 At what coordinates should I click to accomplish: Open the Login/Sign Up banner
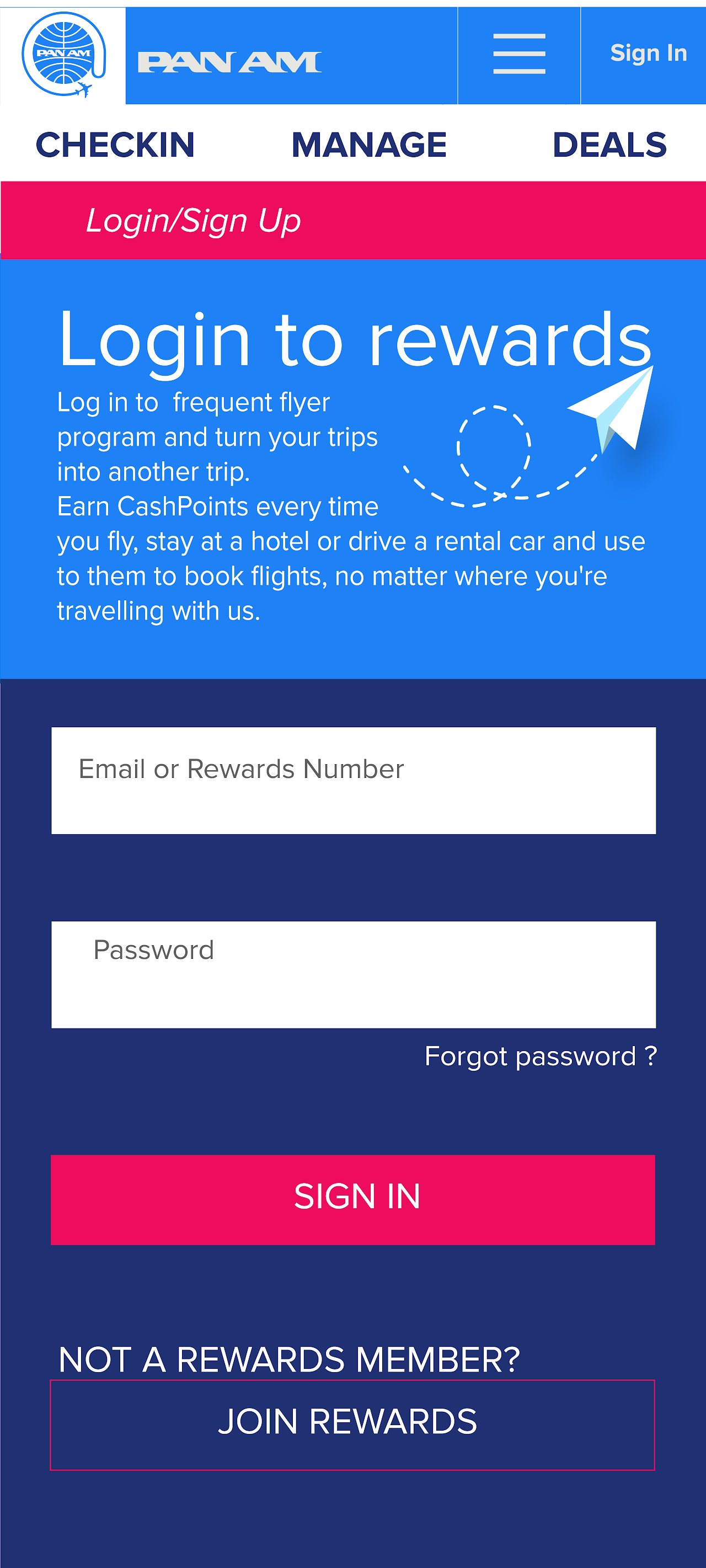194,220
